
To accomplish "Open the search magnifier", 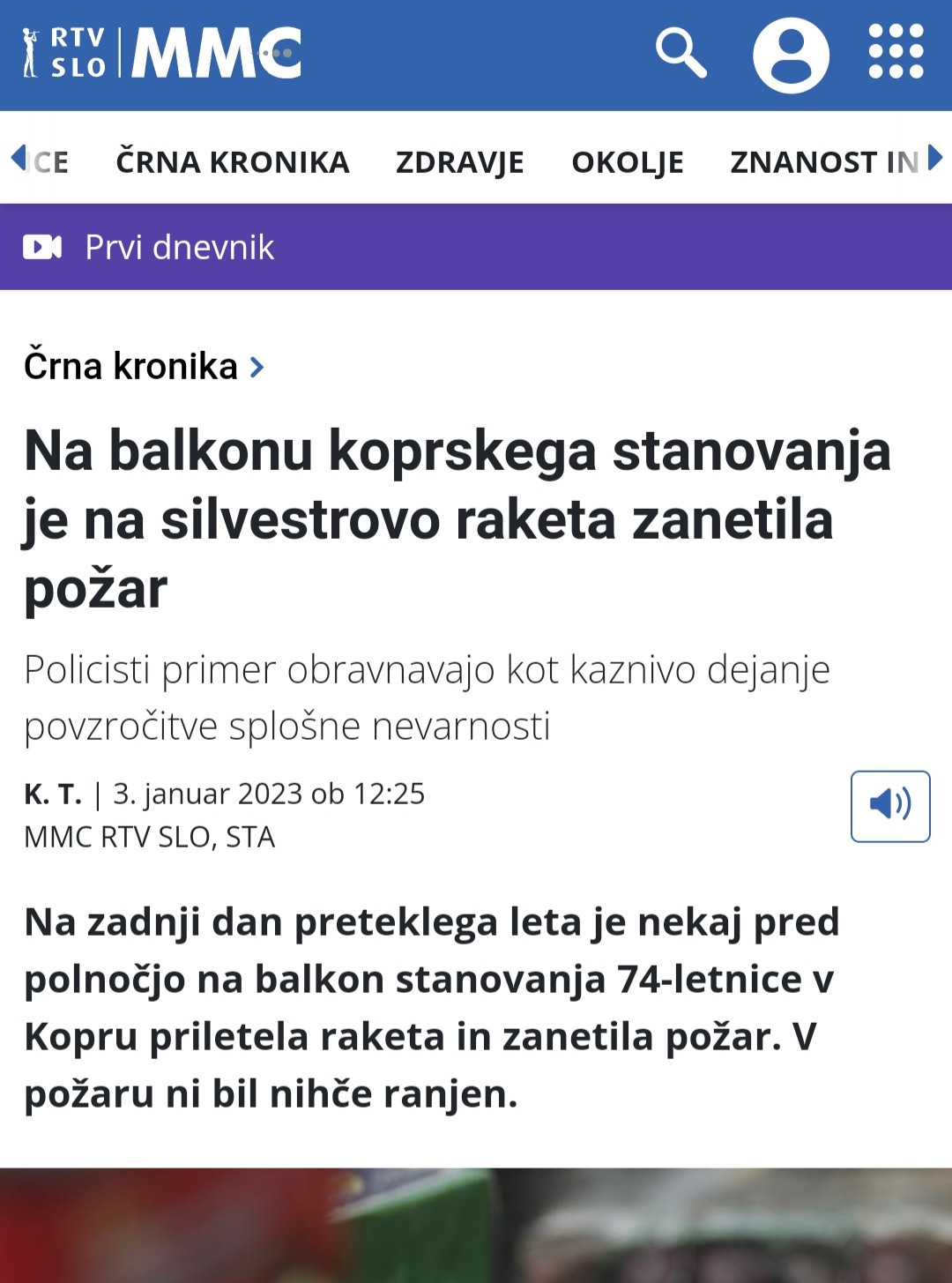I will point(681,53).
